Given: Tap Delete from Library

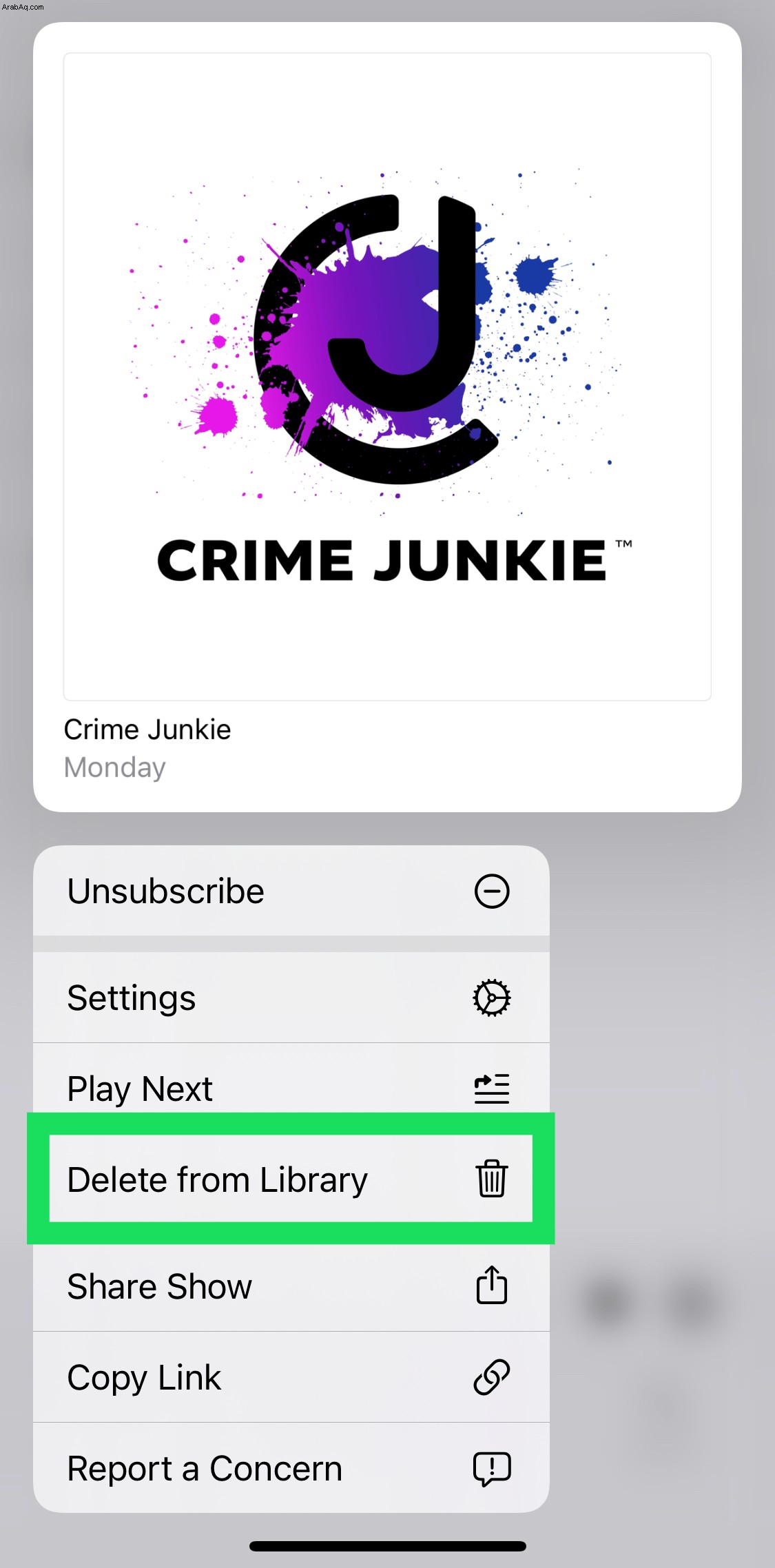Looking at the screenshot, I should pos(289,1179).
